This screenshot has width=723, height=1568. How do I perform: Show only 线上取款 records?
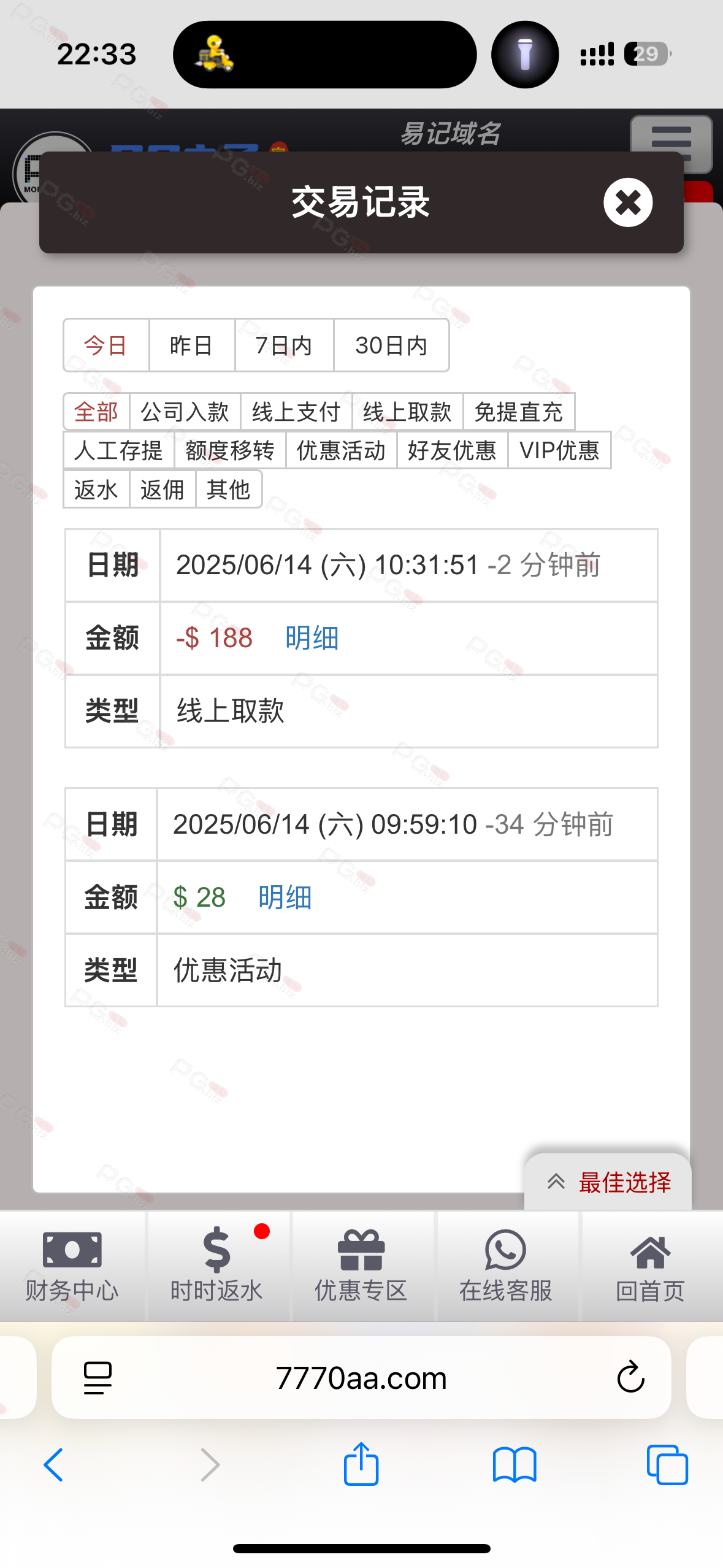click(x=407, y=412)
